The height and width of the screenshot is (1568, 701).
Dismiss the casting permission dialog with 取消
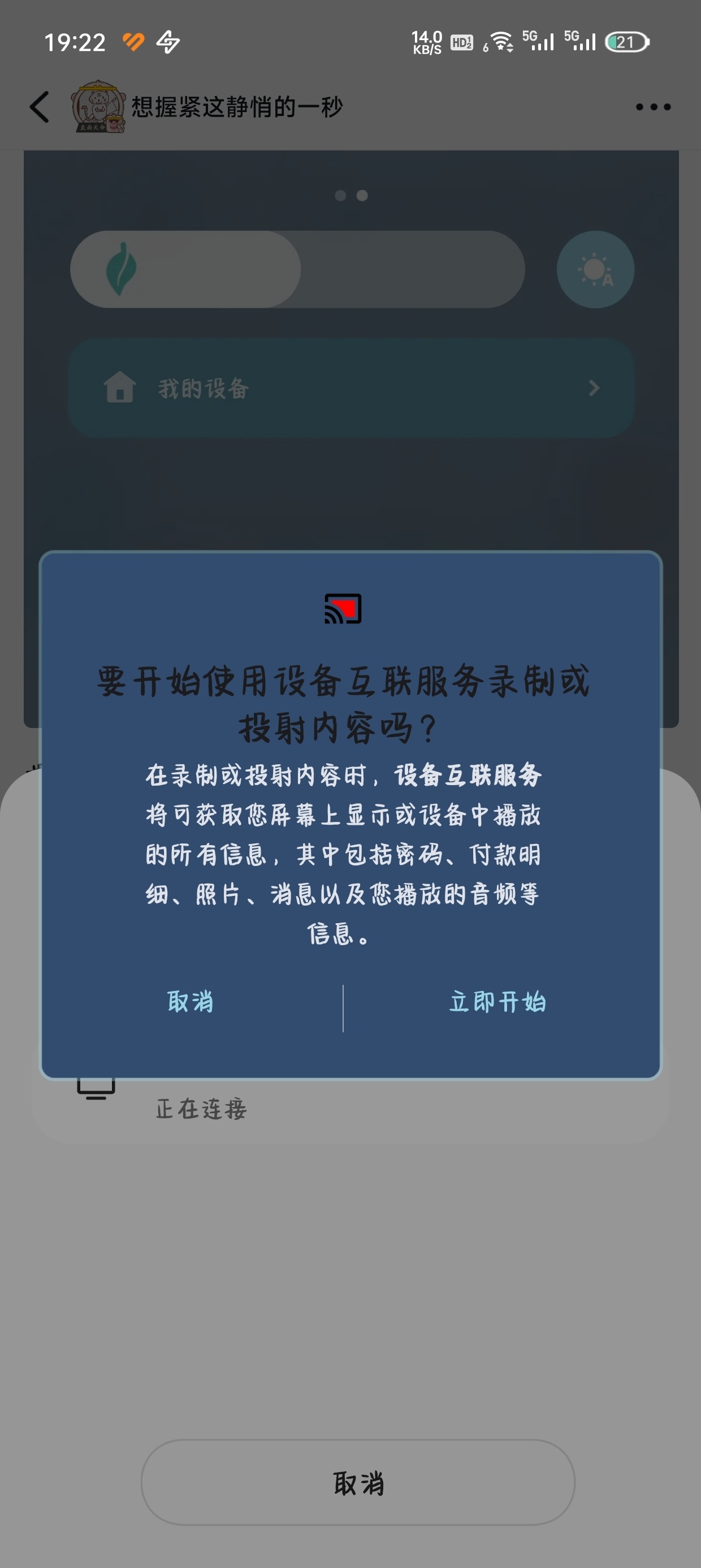[191, 1002]
